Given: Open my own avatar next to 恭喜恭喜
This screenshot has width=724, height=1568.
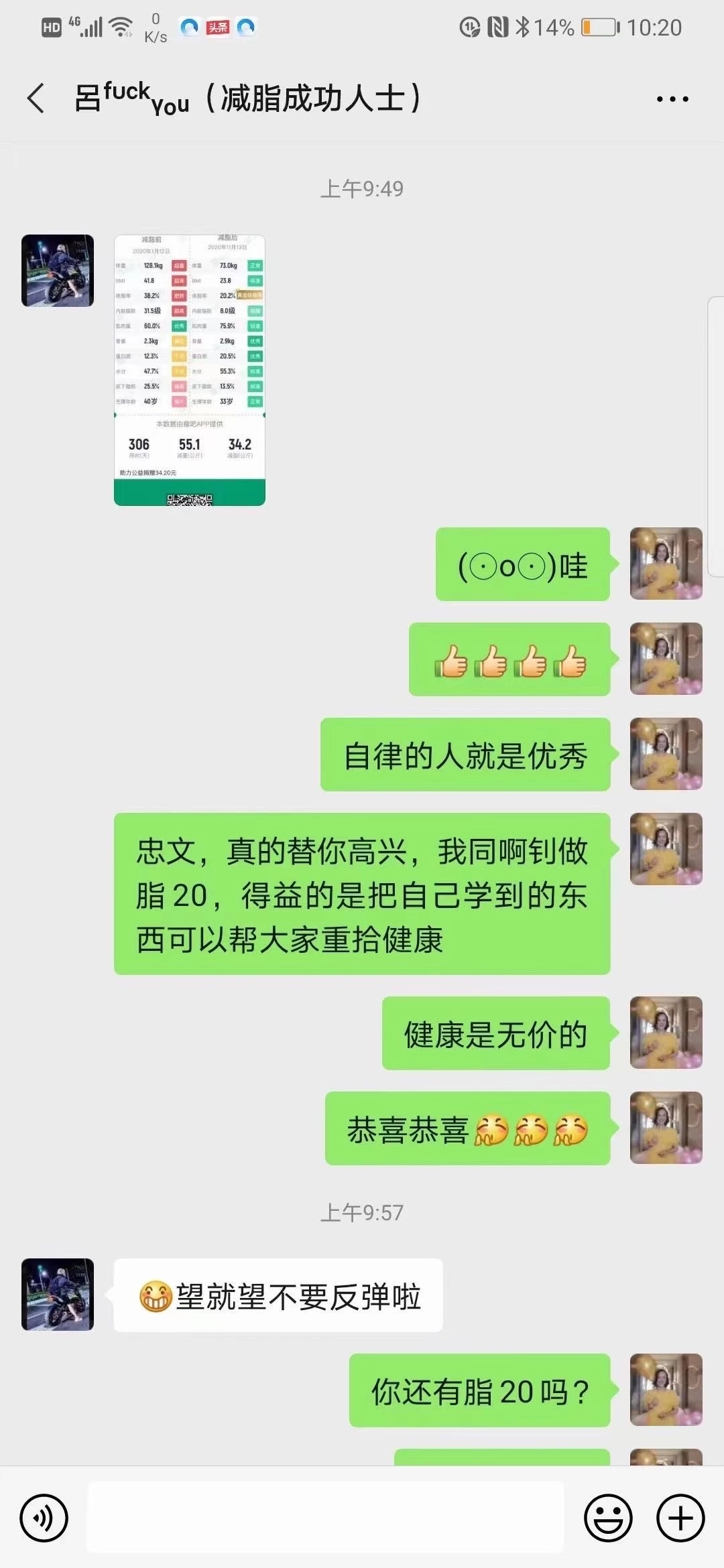Looking at the screenshot, I should coord(666,1128).
